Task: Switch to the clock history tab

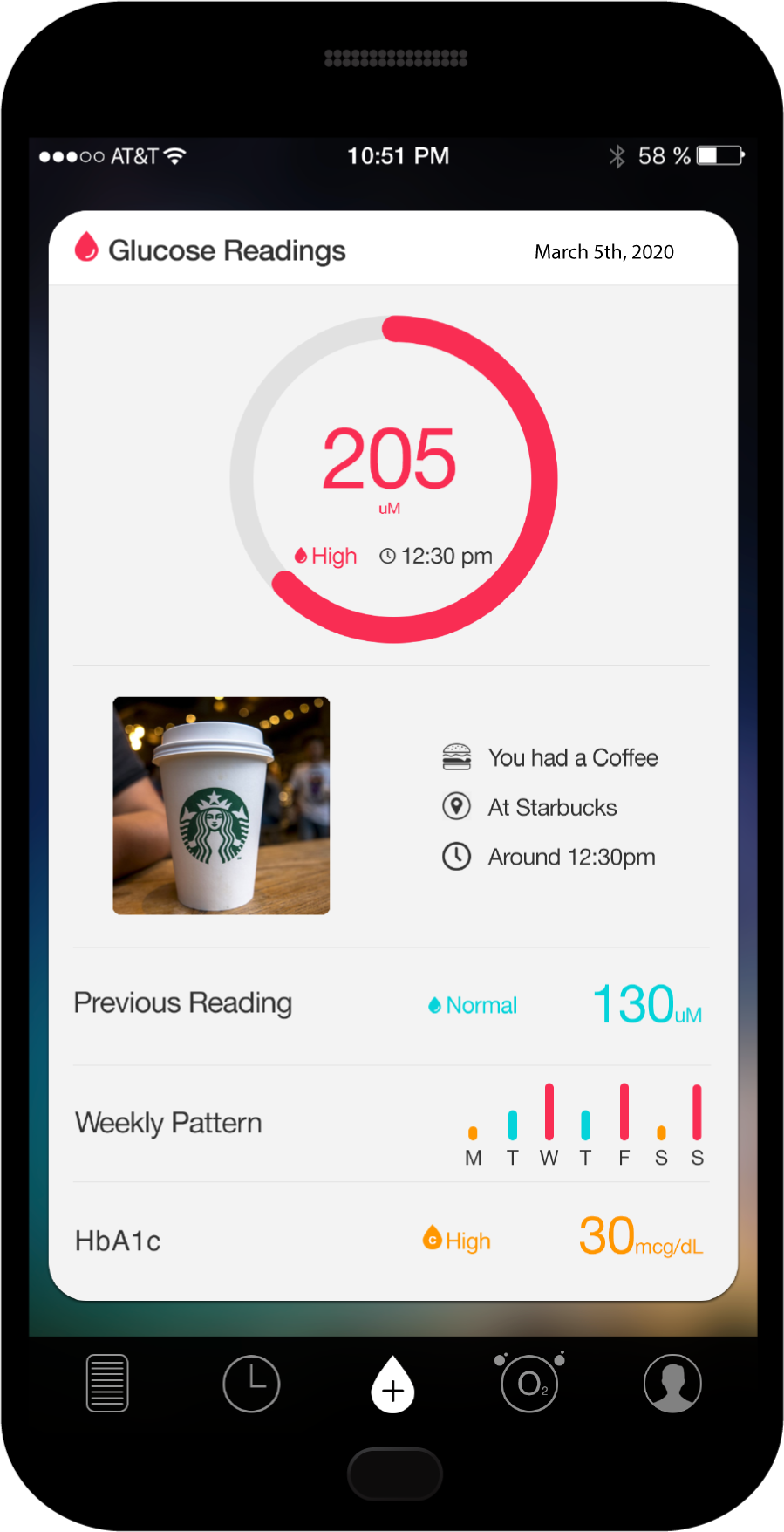Action: tap(251, 1383)
